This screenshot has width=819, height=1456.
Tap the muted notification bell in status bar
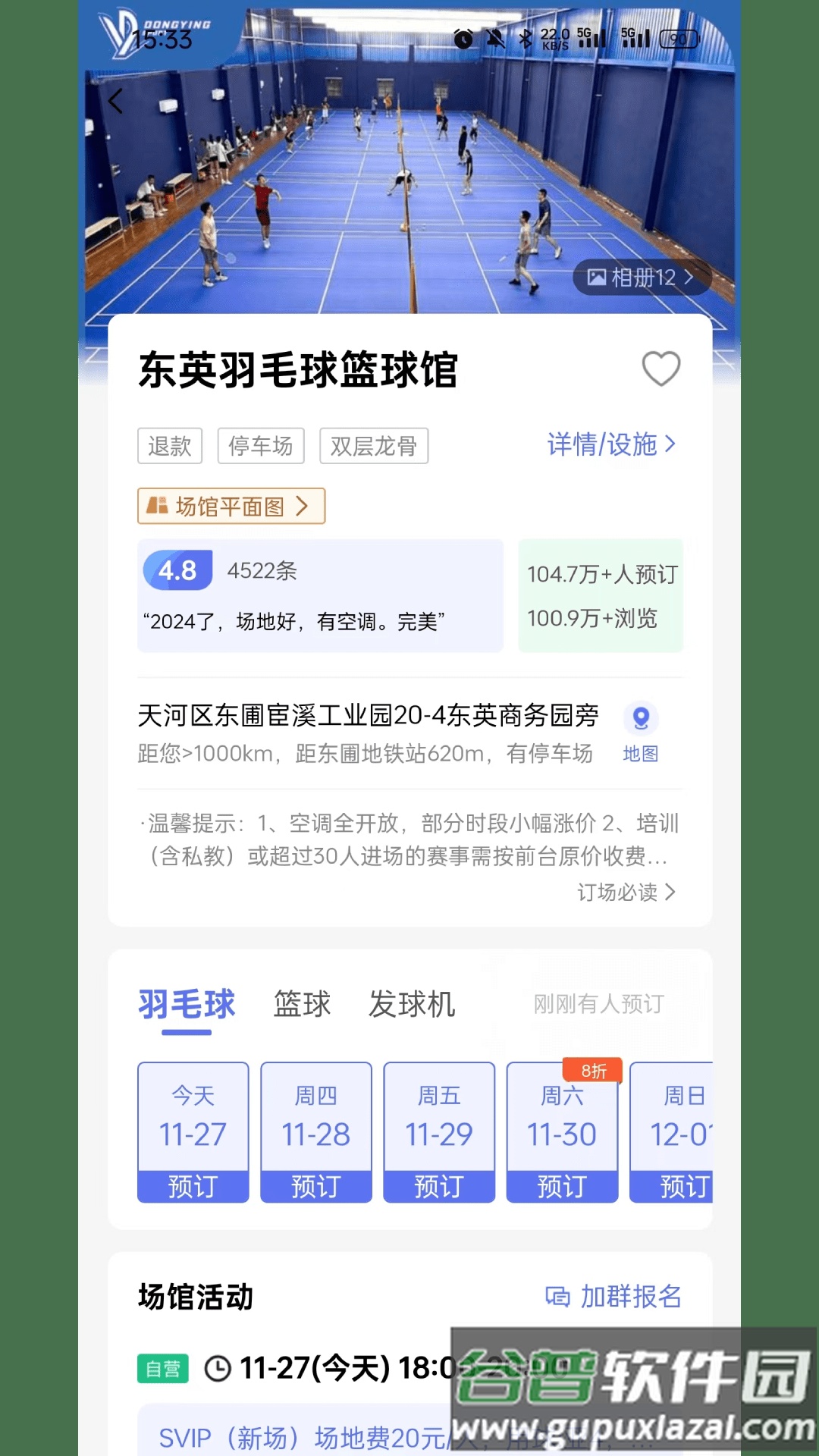pyautogui.click(x=494, y=39)
